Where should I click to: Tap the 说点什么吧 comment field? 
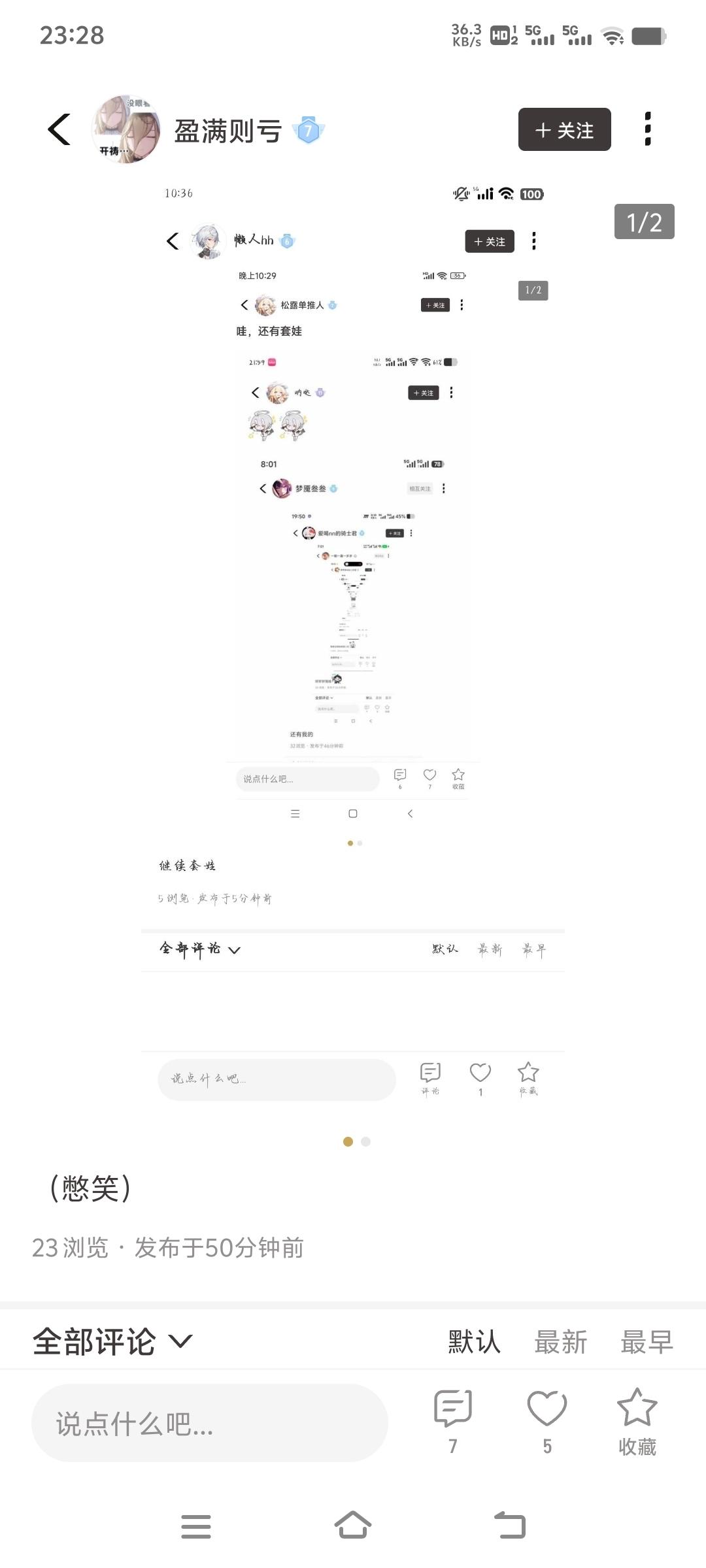[x=209, y=1424]
